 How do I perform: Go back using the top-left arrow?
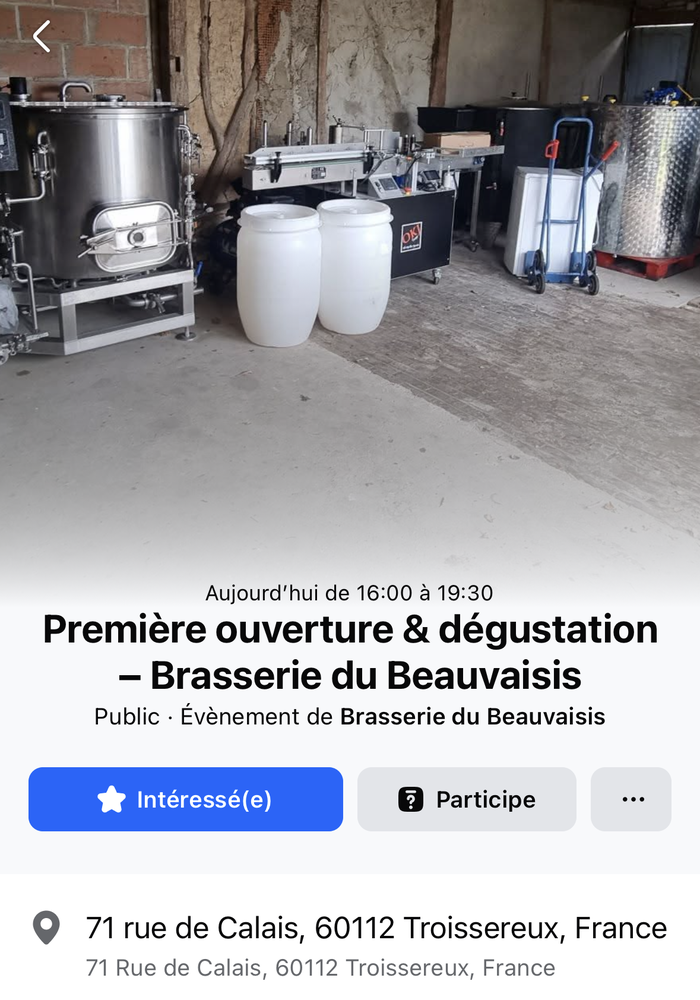[x=41, y=37]
